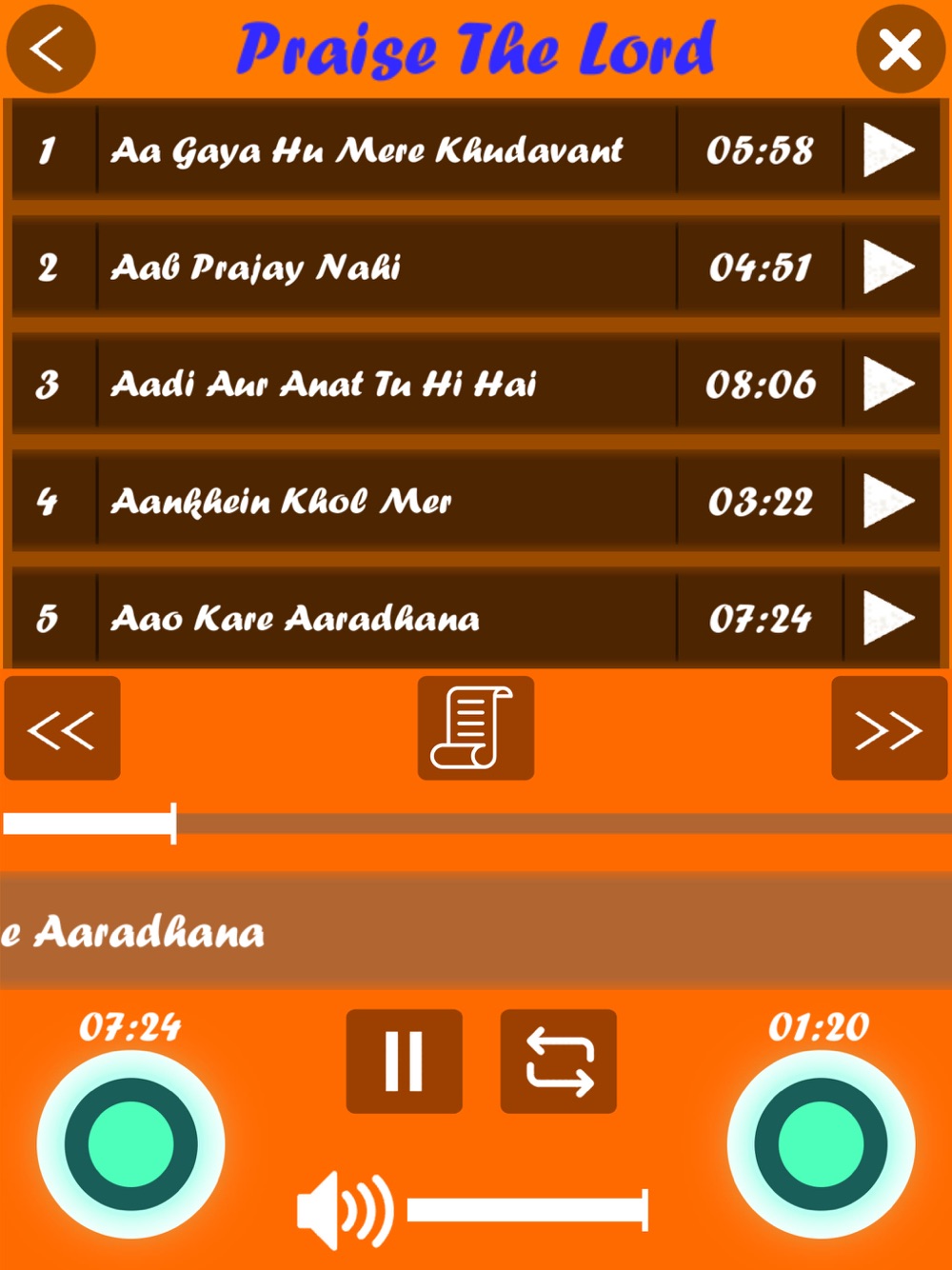Open the lyrics scroll icon
The width and height of the screenshot is (952, 1270).
pyautogui.click(x=476, y=728)
